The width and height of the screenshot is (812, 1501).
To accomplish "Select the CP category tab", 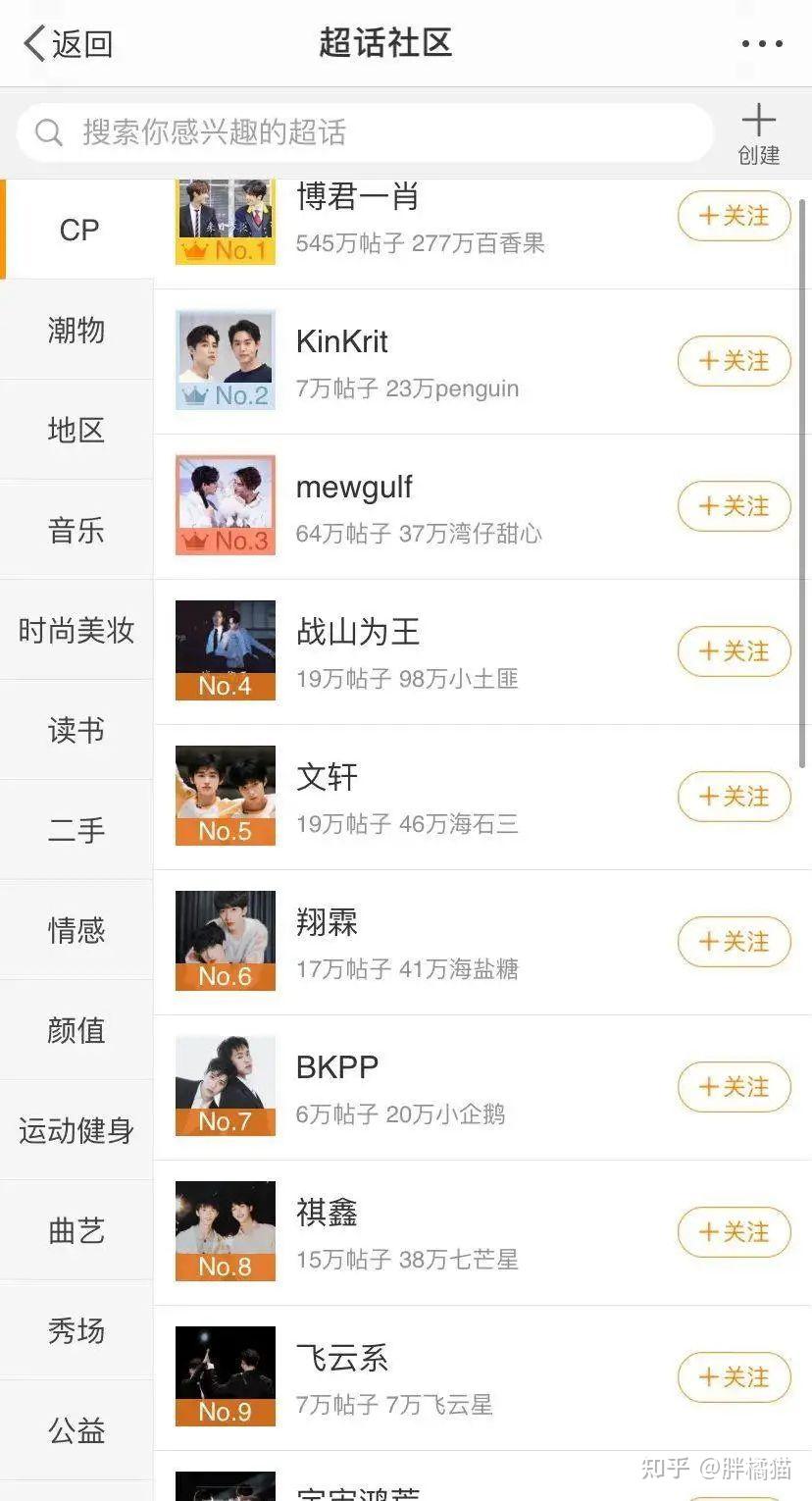I will tap(78, 231).
